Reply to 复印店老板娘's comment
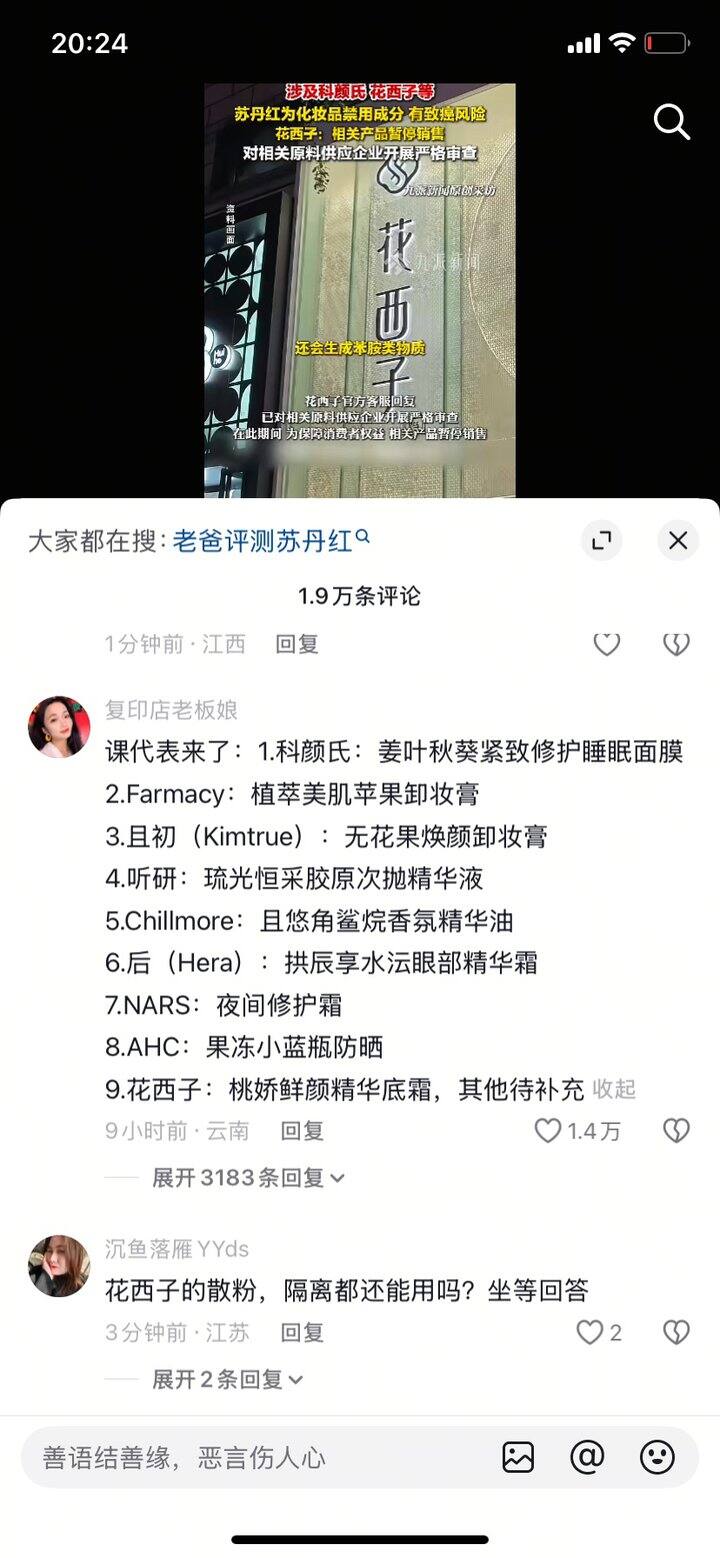This screenshot has height=1558, width=720. (302, 1131)
